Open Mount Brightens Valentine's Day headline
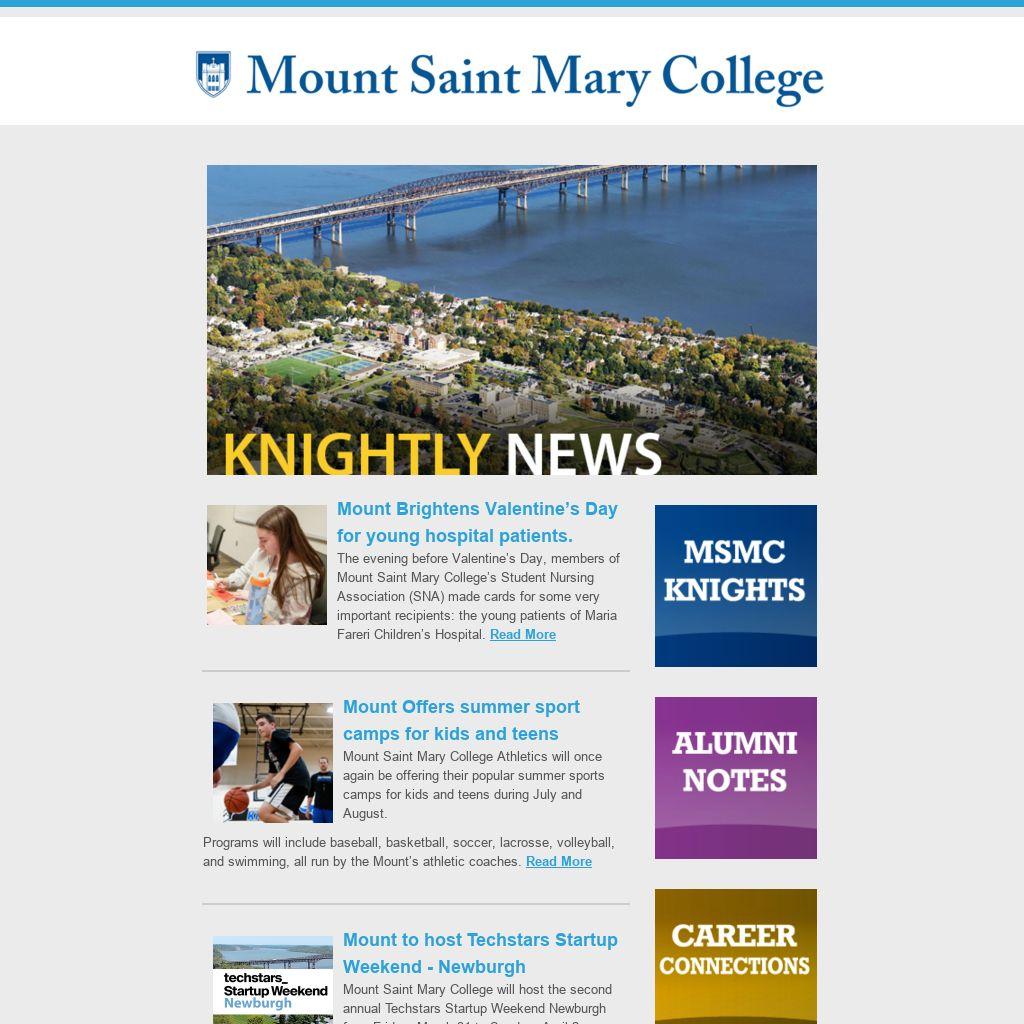The image size is (1024, 1024). (477, 522)
